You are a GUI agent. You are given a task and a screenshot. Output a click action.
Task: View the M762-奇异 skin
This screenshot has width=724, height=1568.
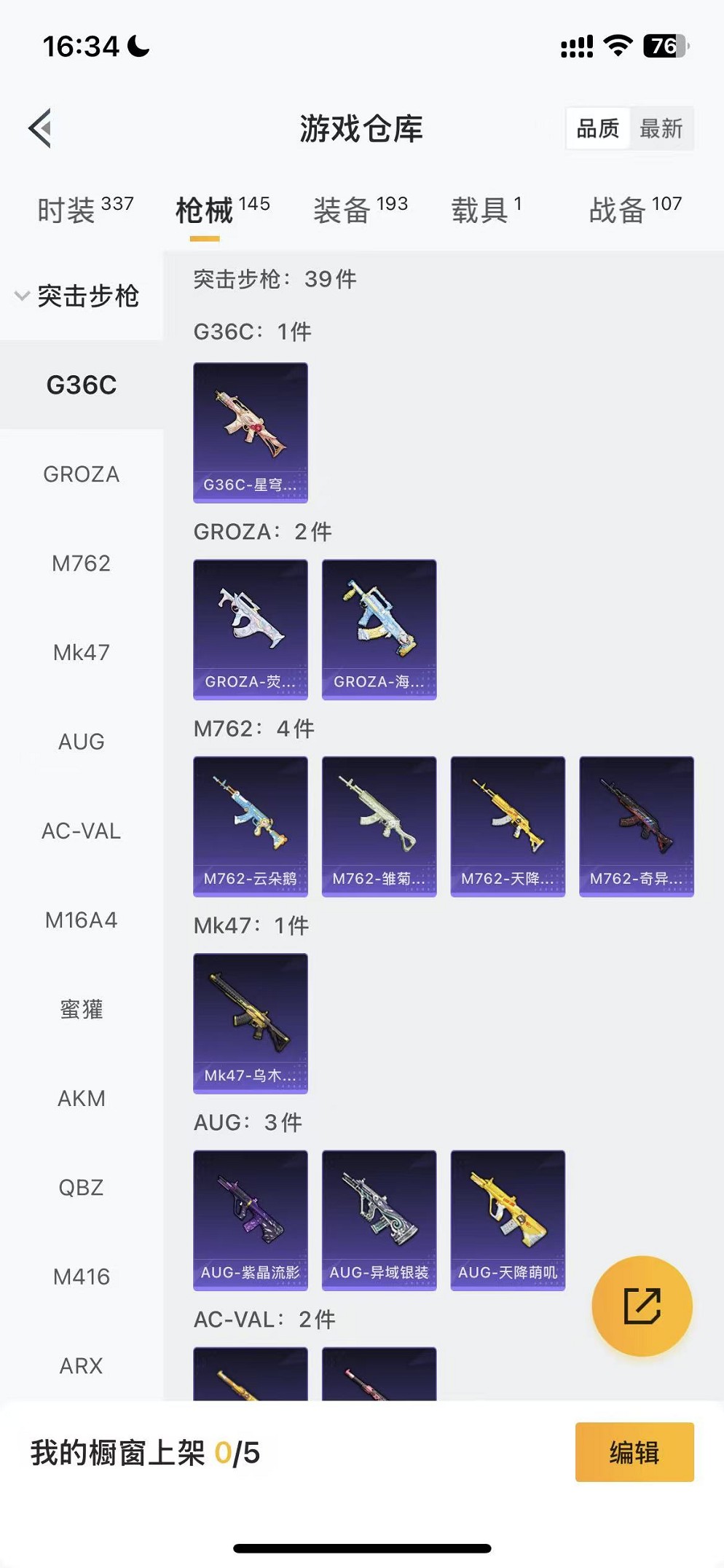tap(636, 826)
